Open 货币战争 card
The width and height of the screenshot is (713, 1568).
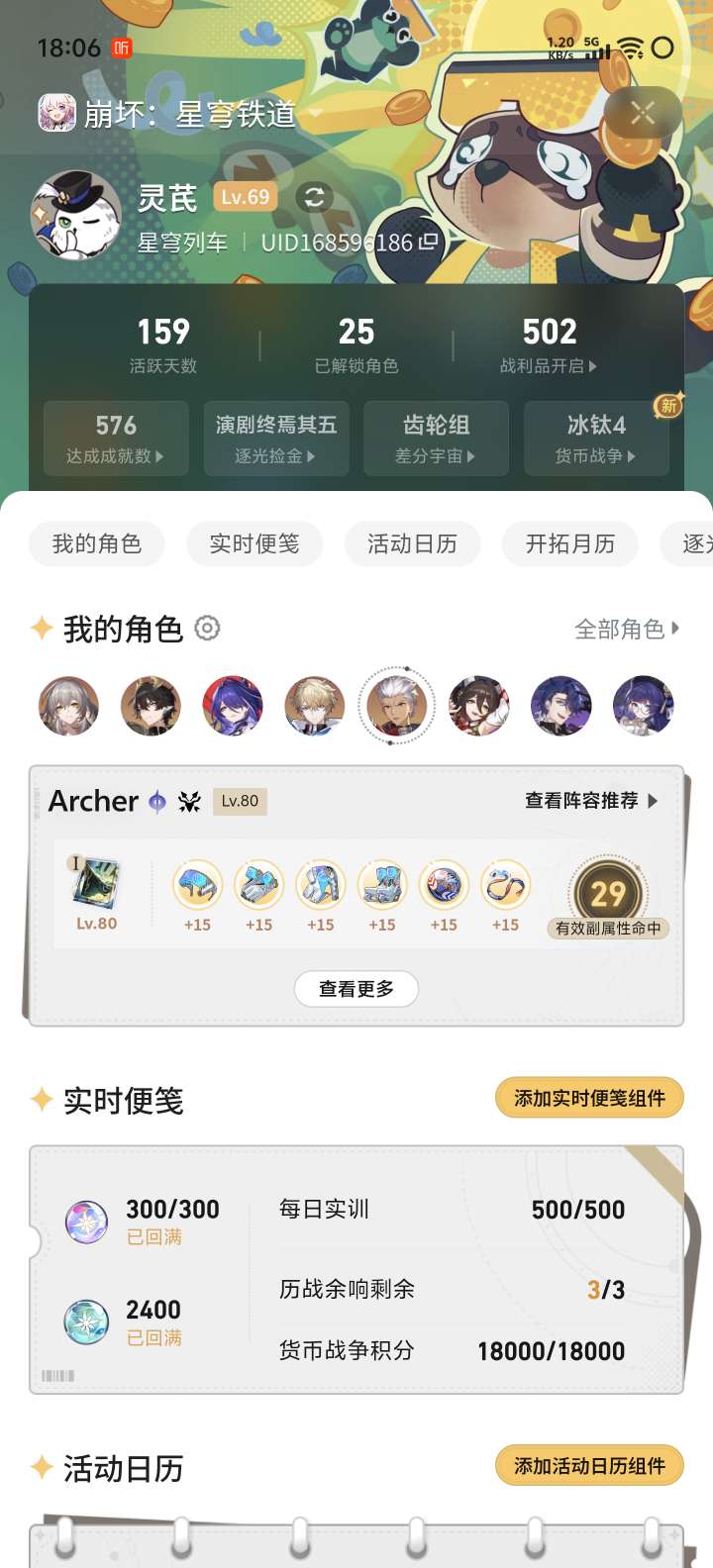(x=596, y=439)
